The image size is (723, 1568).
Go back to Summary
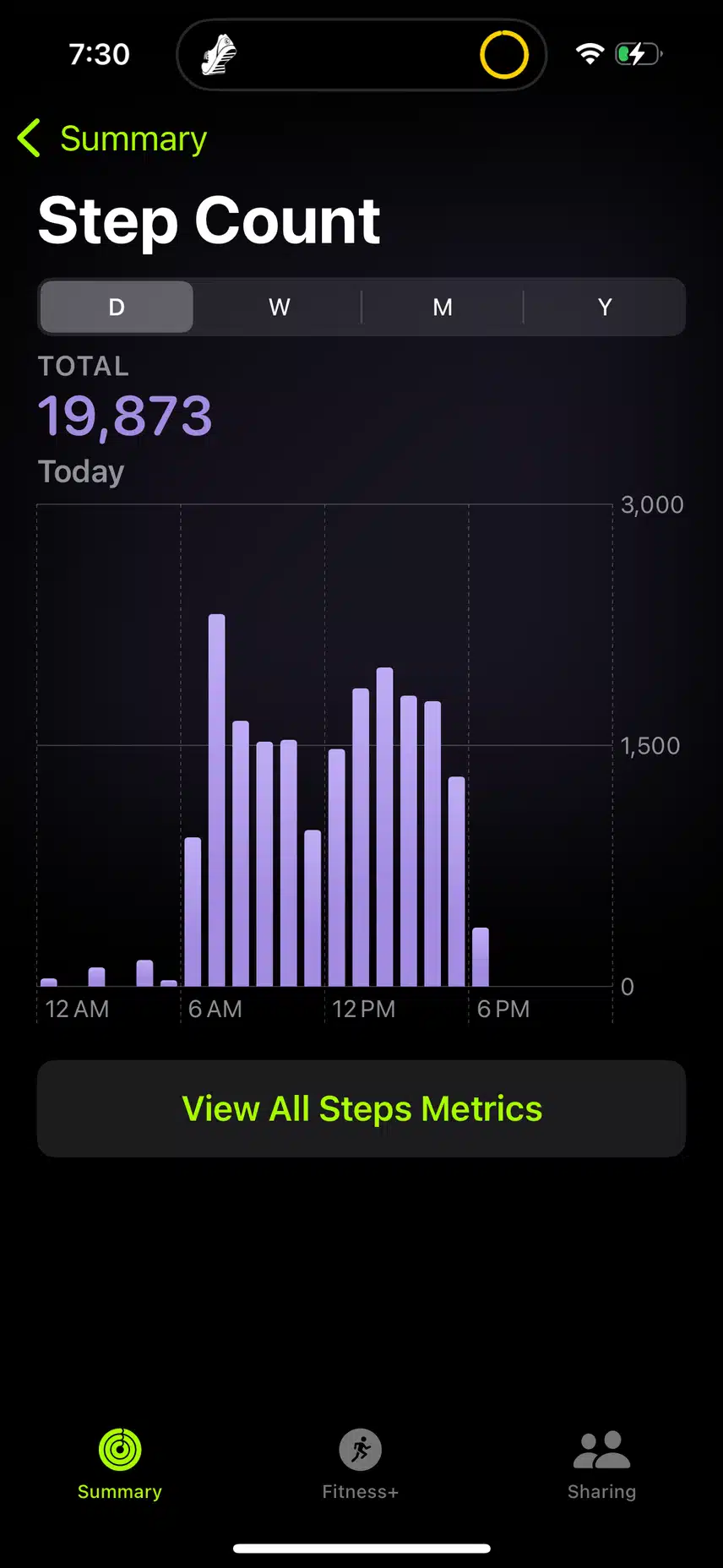pyautogui.click(x=112, y=139)
